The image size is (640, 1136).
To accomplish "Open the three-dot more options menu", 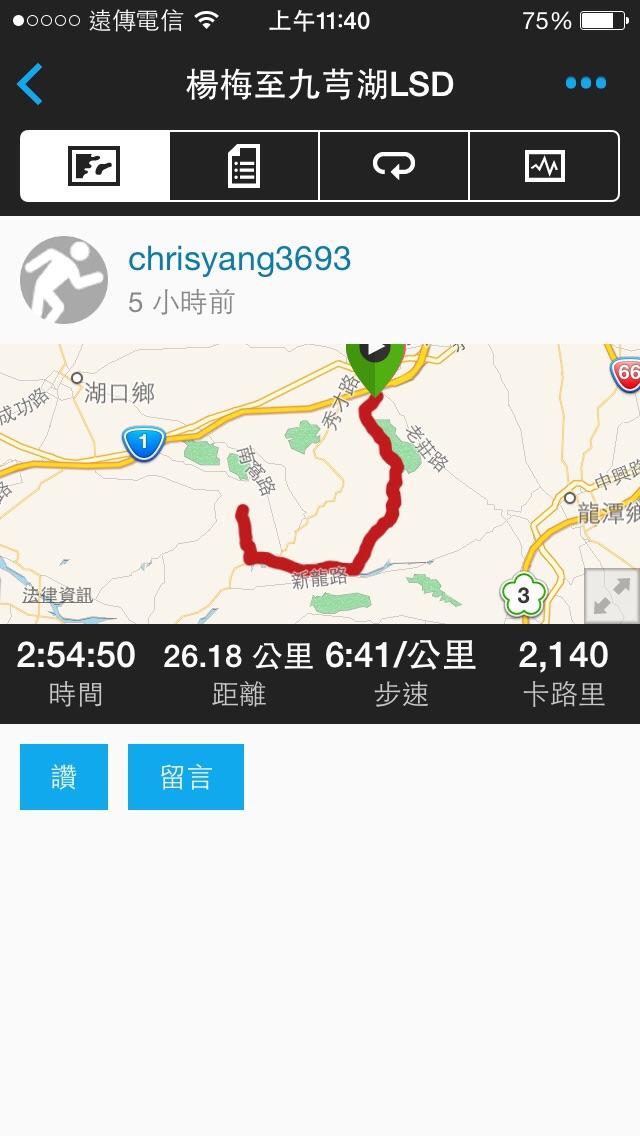I will [586, 84].
